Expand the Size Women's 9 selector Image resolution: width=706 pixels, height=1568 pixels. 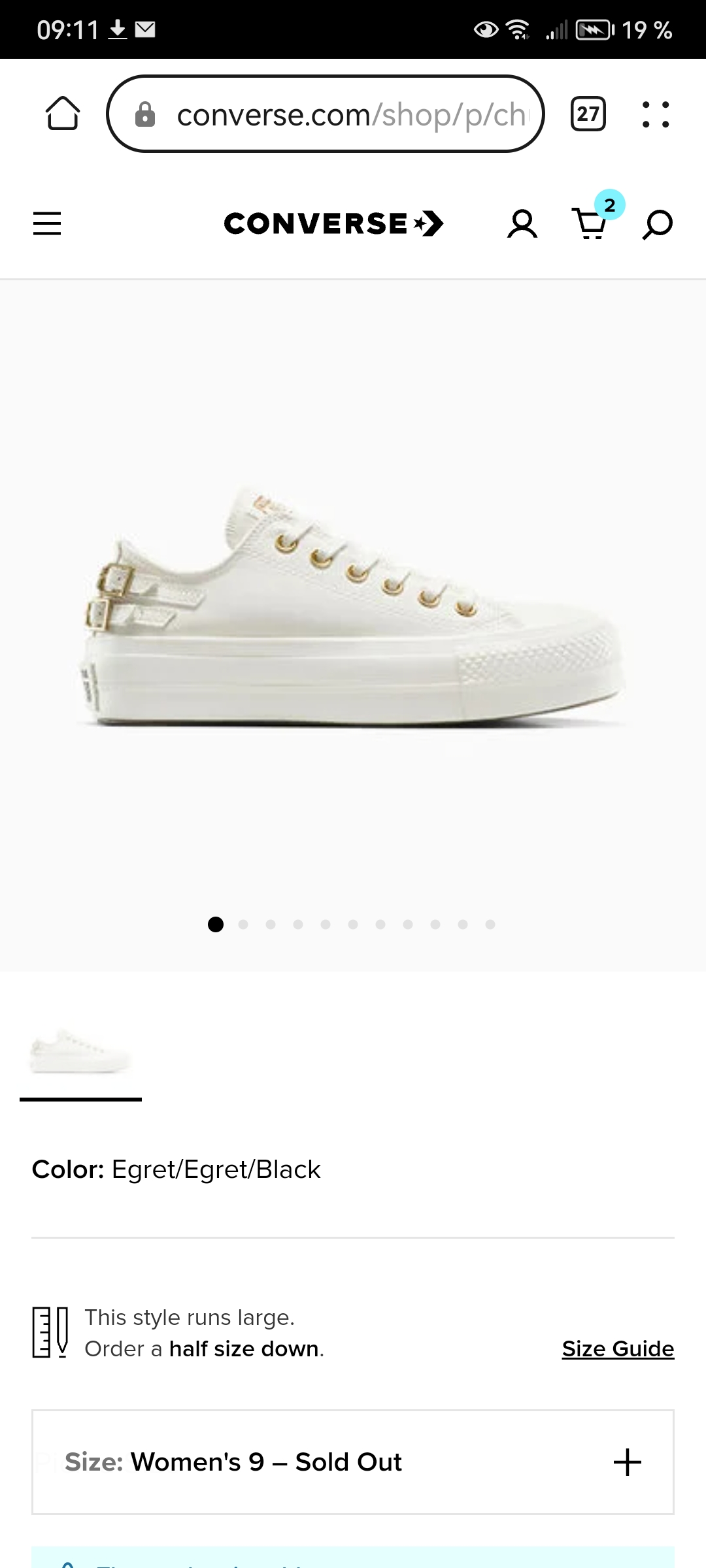tap(353, 1462)
